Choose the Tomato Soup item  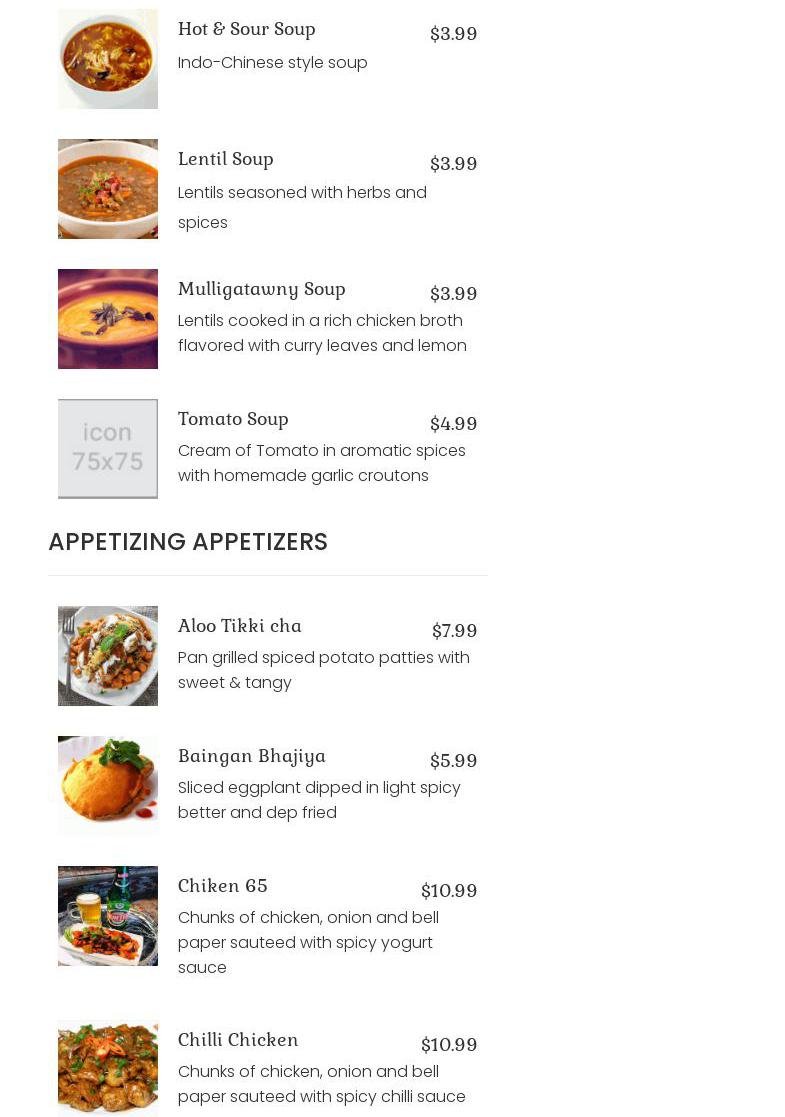233,419
